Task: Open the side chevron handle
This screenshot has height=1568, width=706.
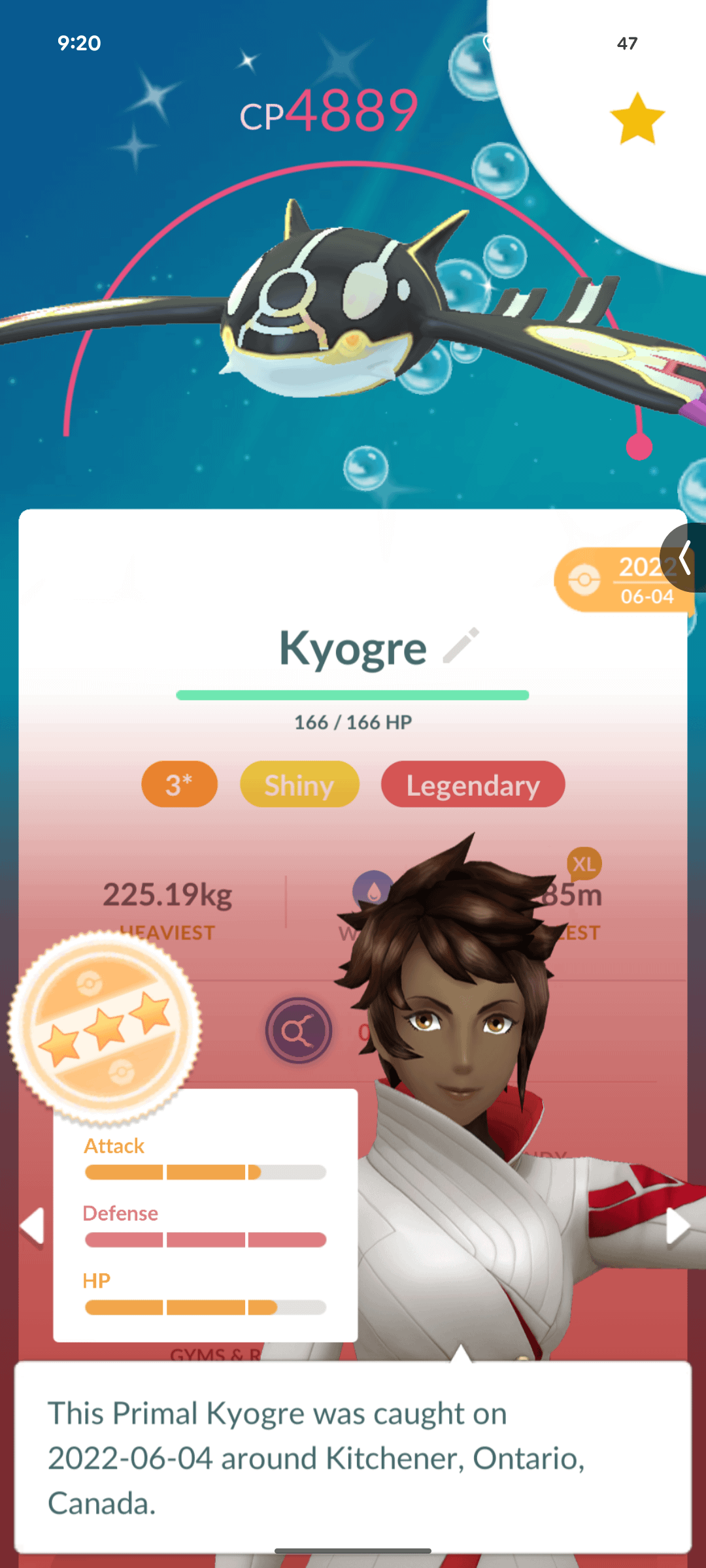Action: point(685,558)
